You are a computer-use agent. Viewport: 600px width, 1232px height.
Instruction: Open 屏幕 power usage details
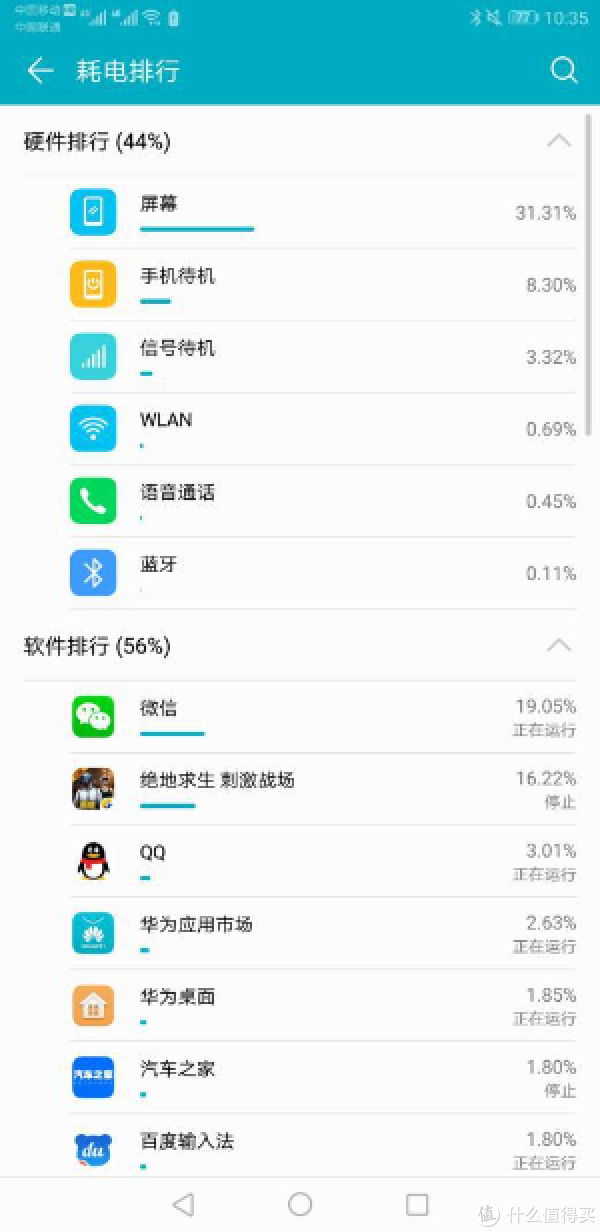[x=322, y=213]
